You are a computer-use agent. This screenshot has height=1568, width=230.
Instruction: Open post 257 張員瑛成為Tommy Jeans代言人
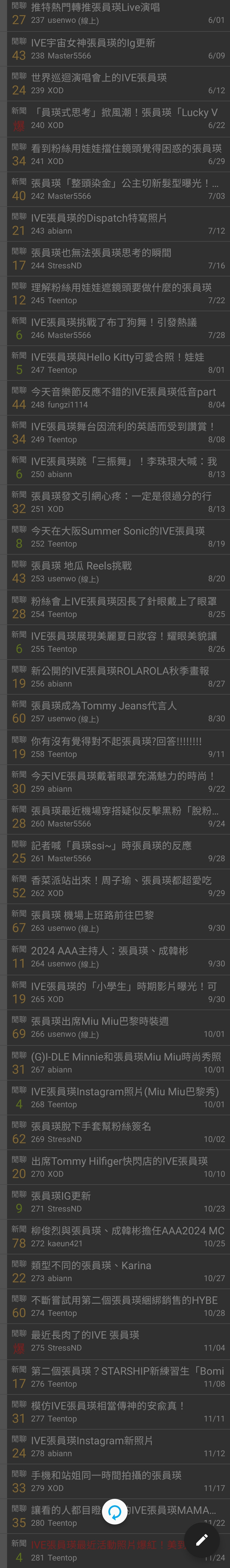(116, 711)
